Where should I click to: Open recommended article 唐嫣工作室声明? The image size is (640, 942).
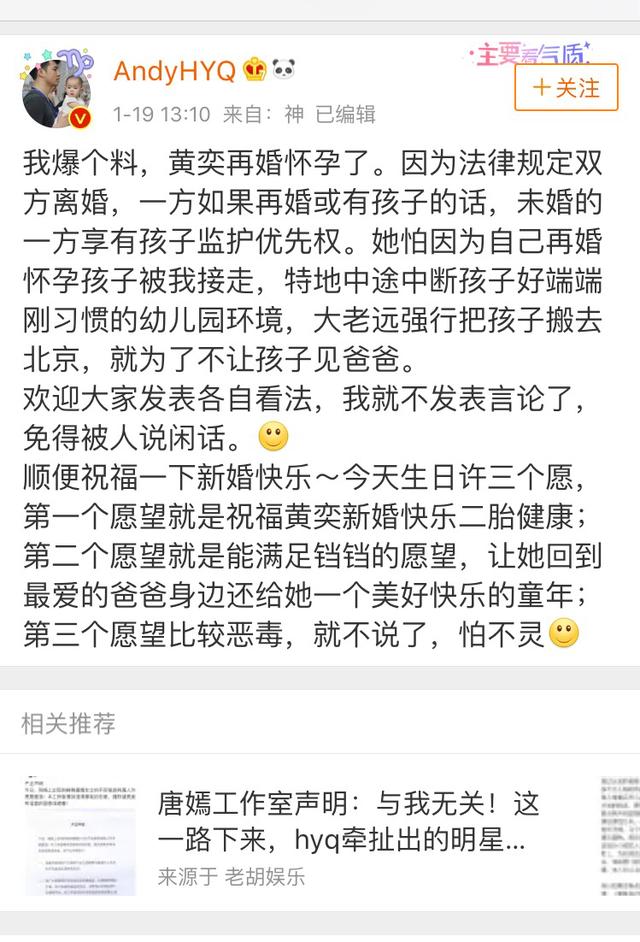point(348,820)
